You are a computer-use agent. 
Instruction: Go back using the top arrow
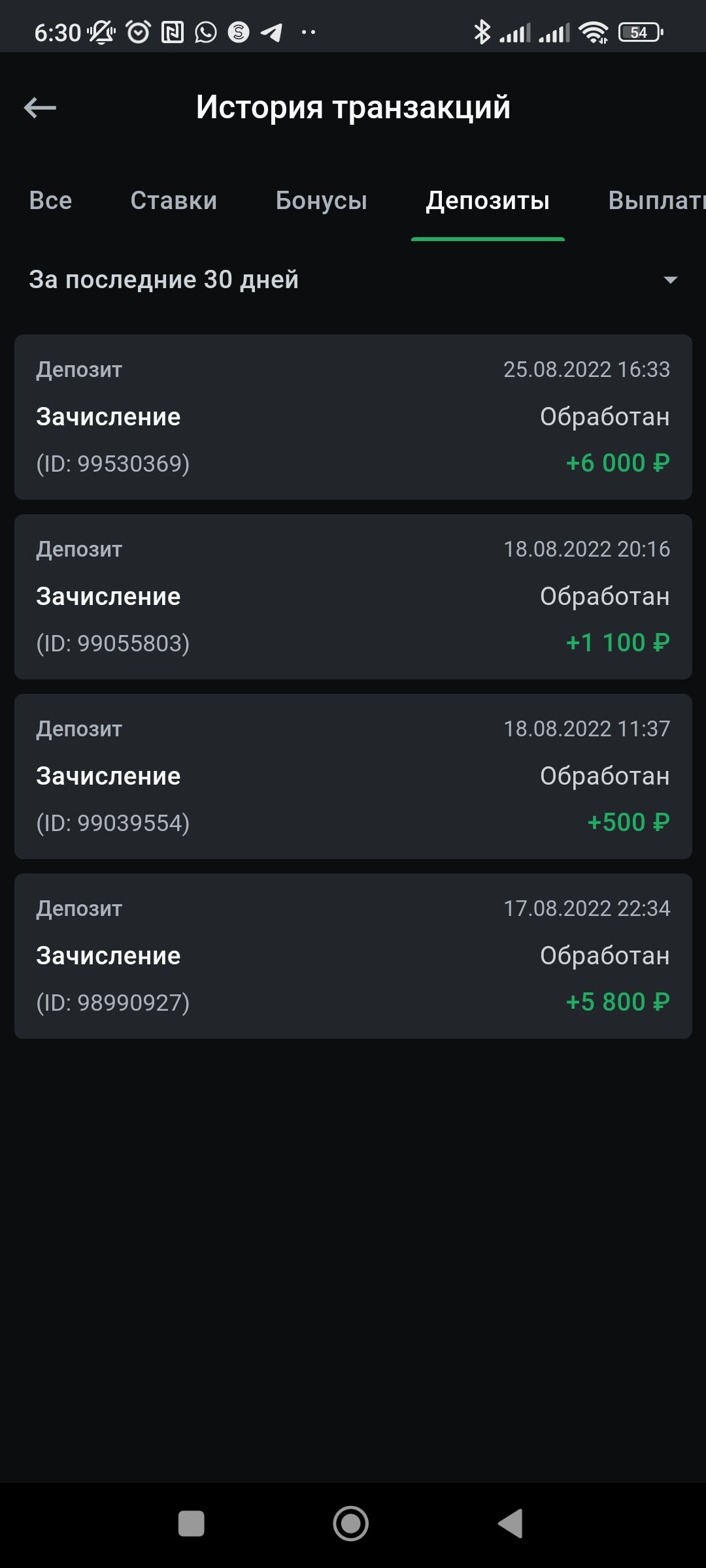(40, 108)
